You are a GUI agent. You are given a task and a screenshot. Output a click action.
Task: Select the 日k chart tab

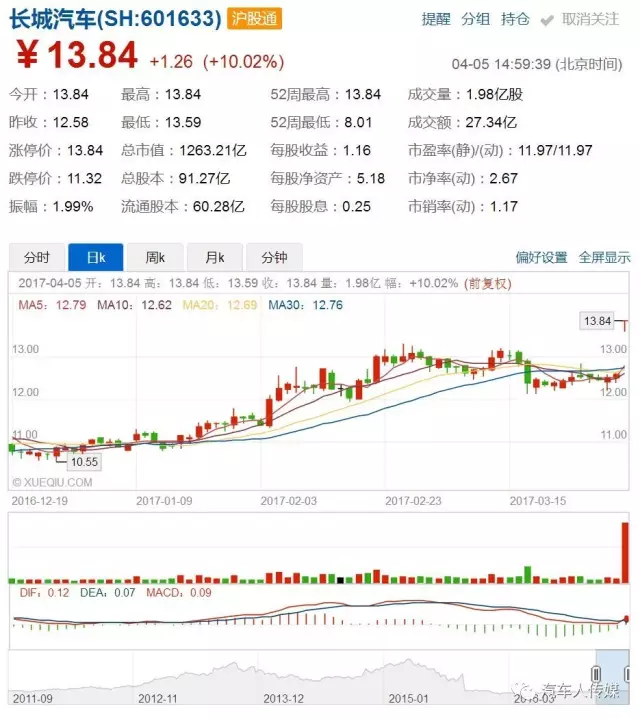coord(96,257)
